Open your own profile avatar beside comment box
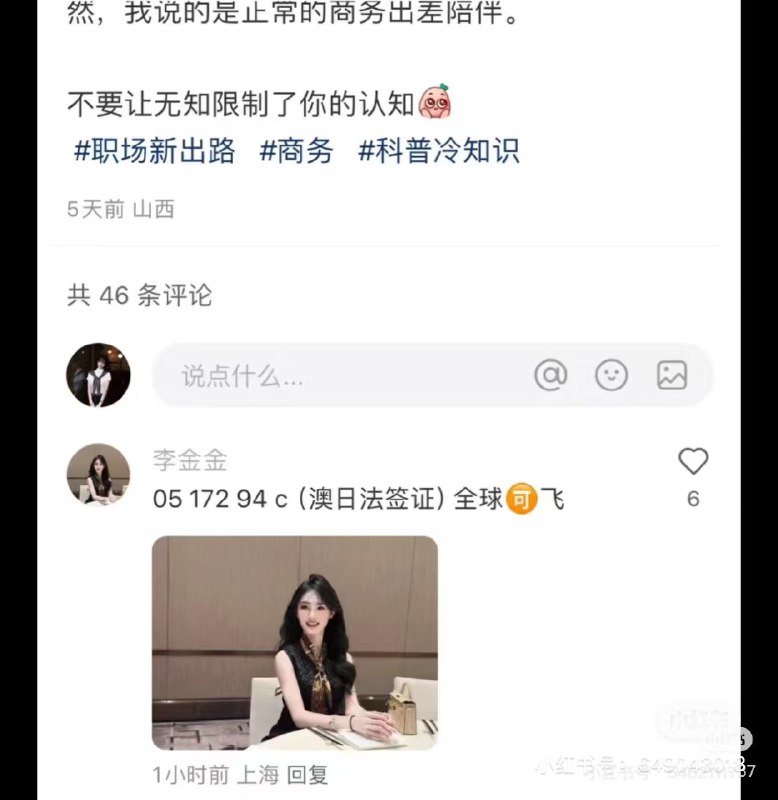This screenshot has height=800, width=778. point(98,375)
